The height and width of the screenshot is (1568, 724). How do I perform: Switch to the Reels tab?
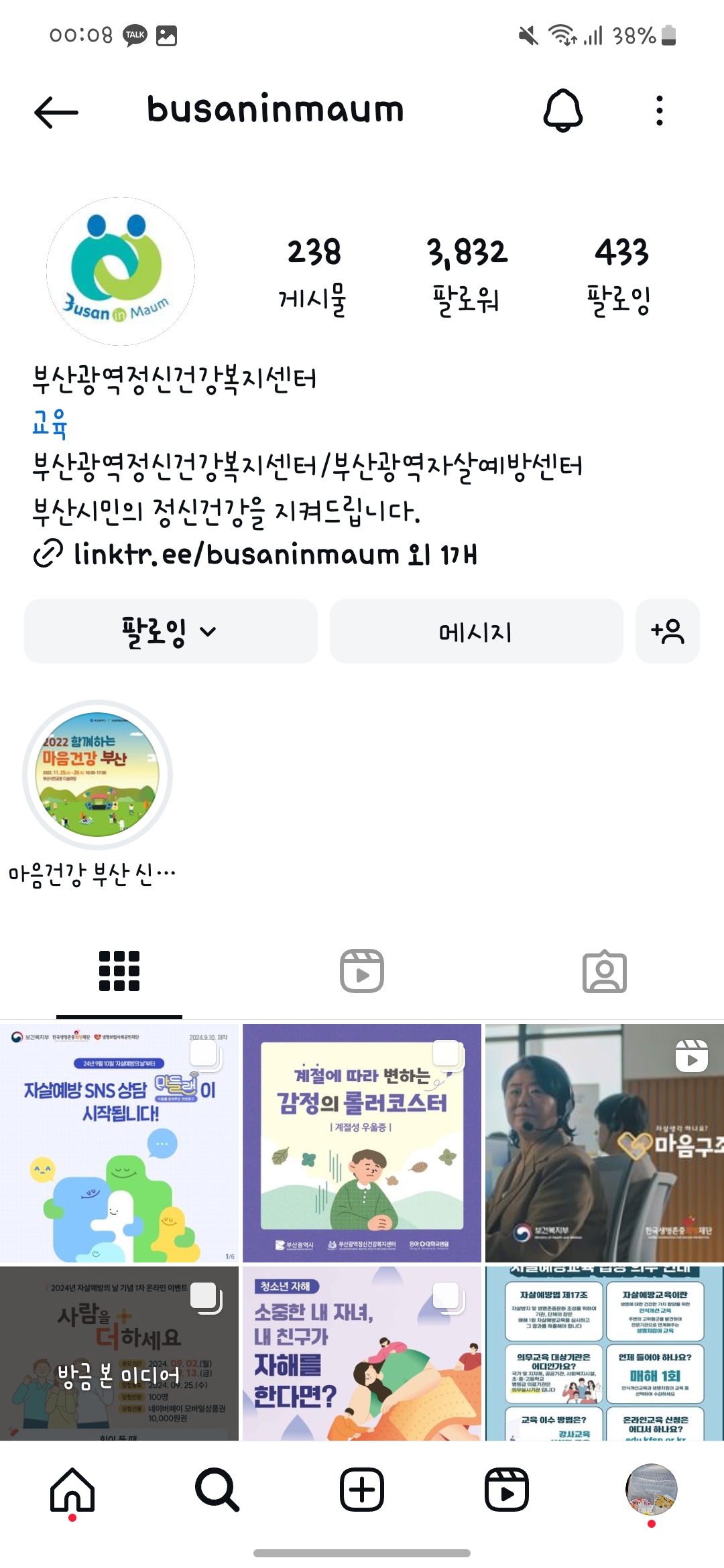pos(362,970)
